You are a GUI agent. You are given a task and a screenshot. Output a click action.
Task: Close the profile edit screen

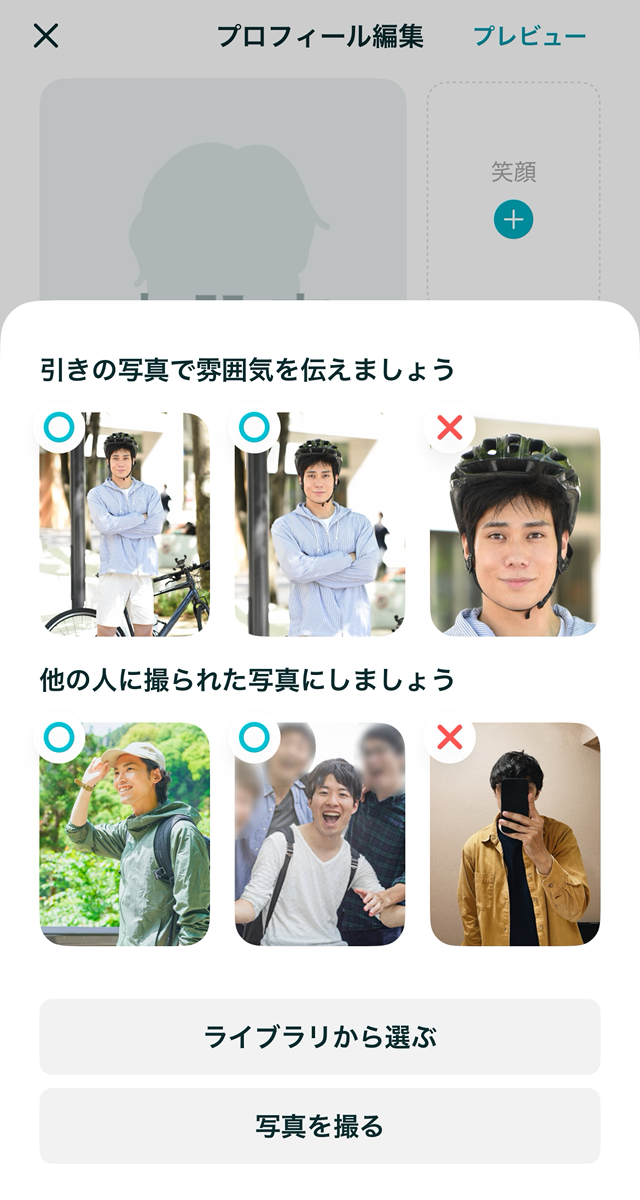(x=46, y=36)
